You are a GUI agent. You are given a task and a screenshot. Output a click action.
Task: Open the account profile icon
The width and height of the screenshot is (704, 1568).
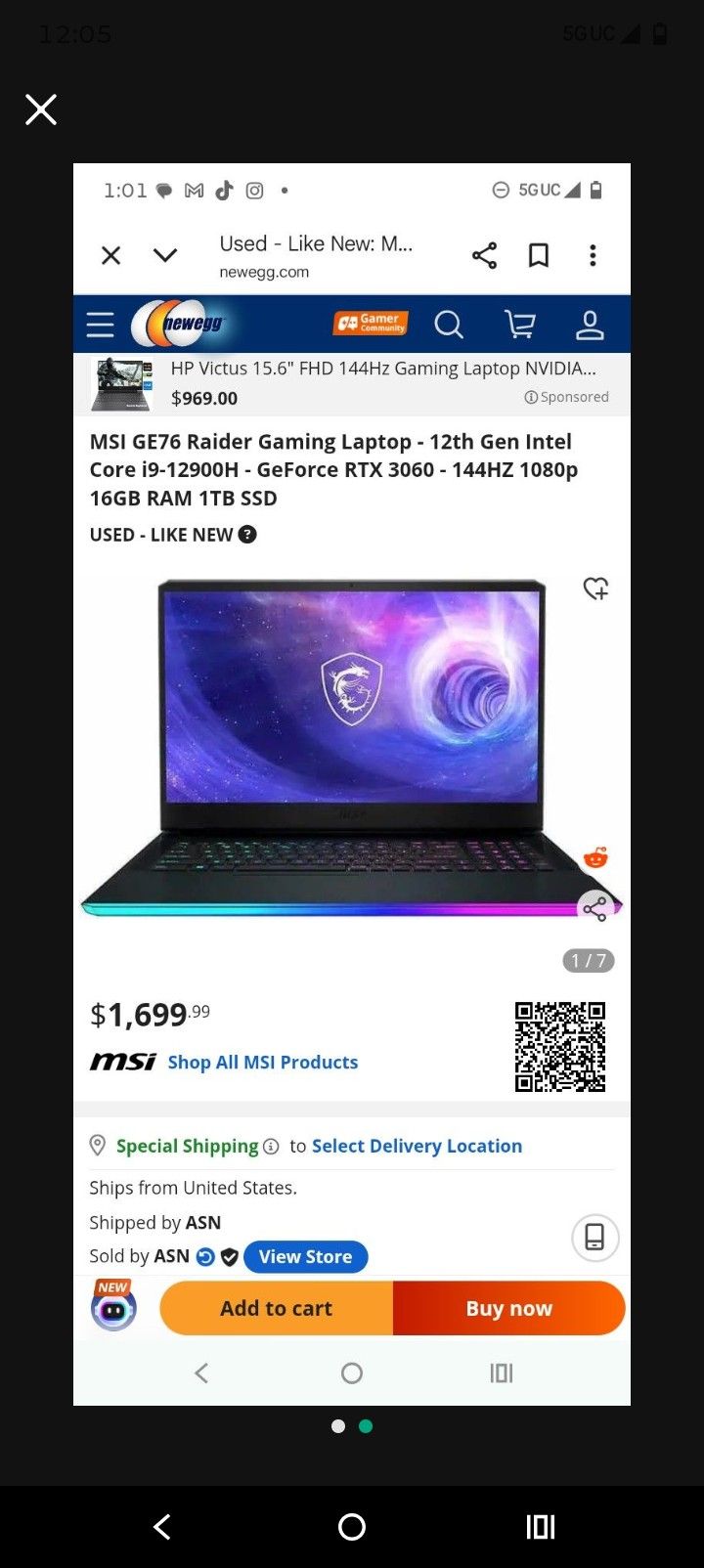[x=591, y=324]
